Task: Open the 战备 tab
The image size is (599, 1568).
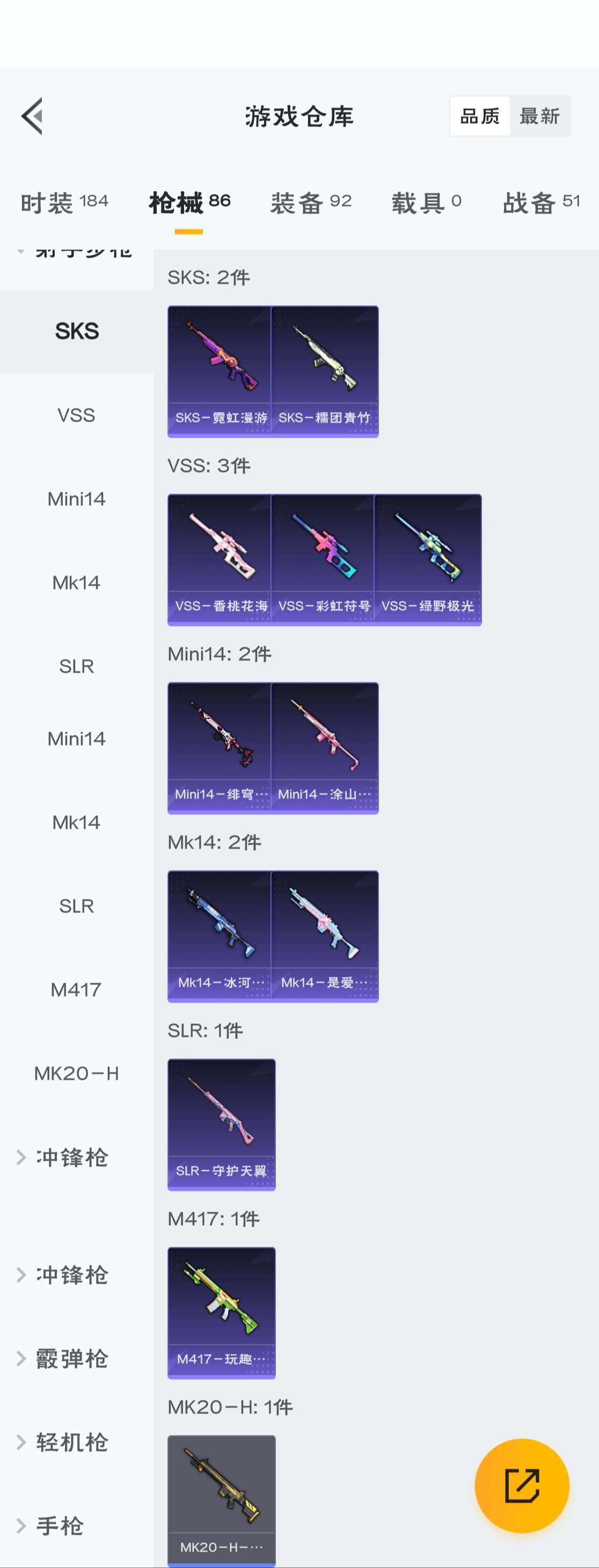Action: click(540, 203)
